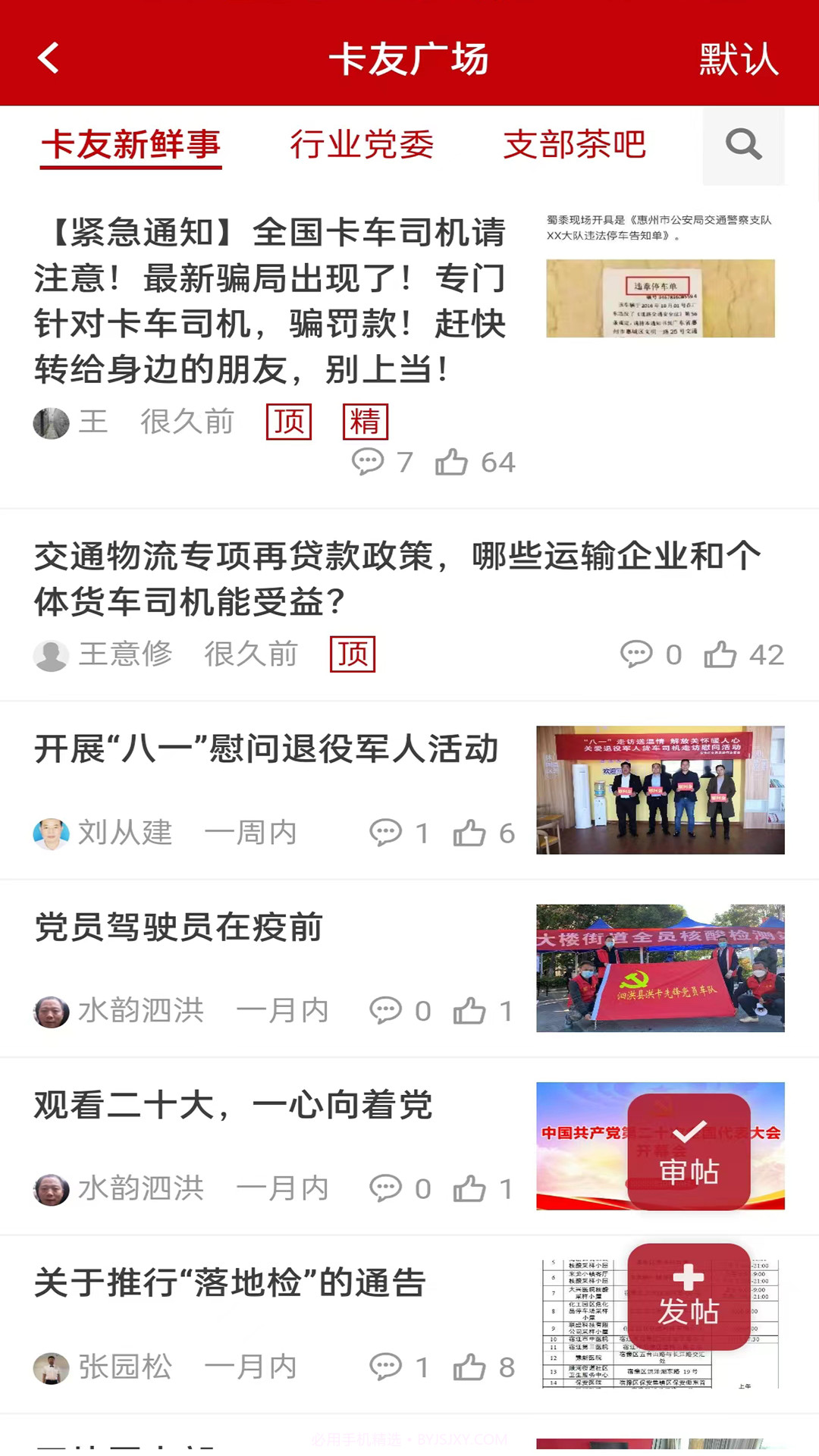Tap the thumbs-up on 观看二十大 post
The width and height of the screenshot is (819, 1456).
tap(472, 1188)
